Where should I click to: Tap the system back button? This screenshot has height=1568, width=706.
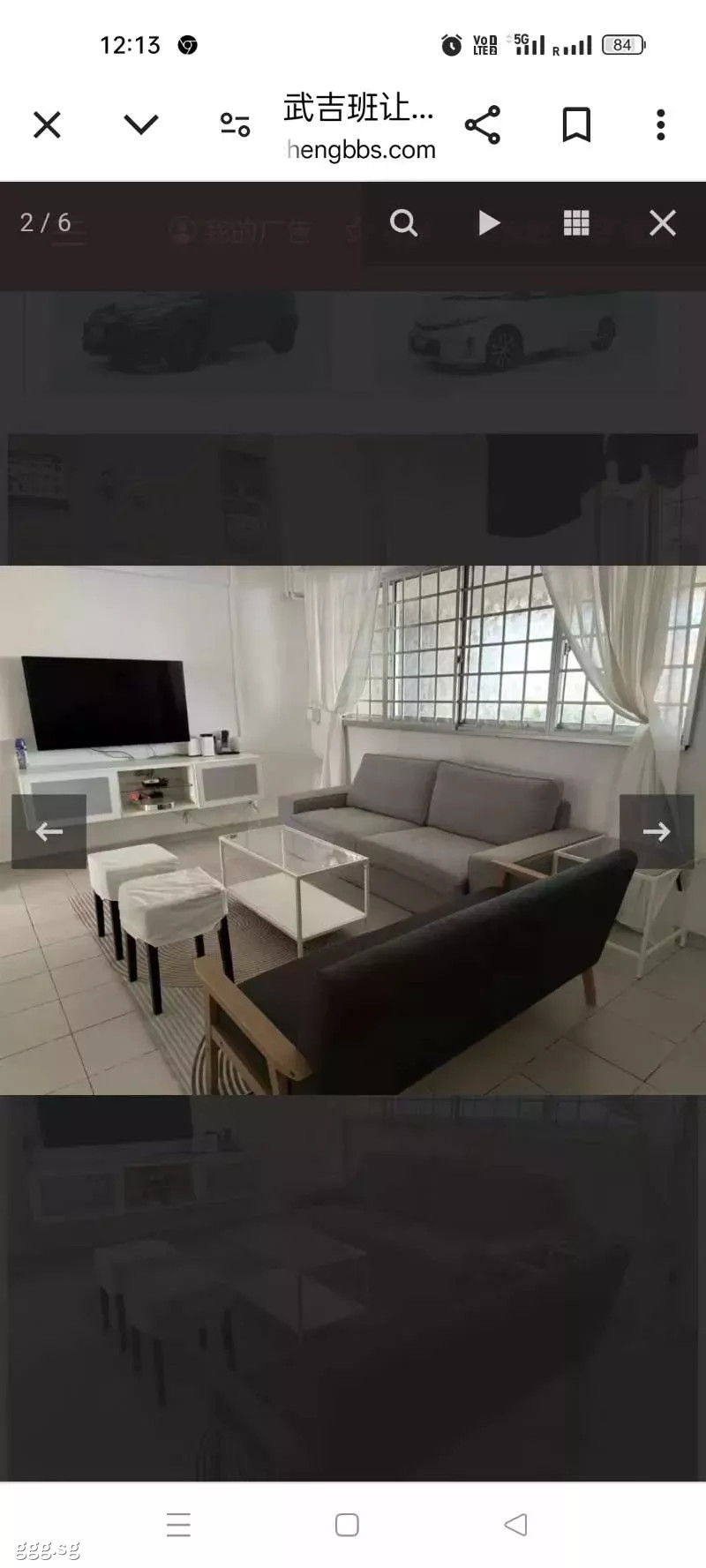pyautogui.click(x=515, y=1524)
